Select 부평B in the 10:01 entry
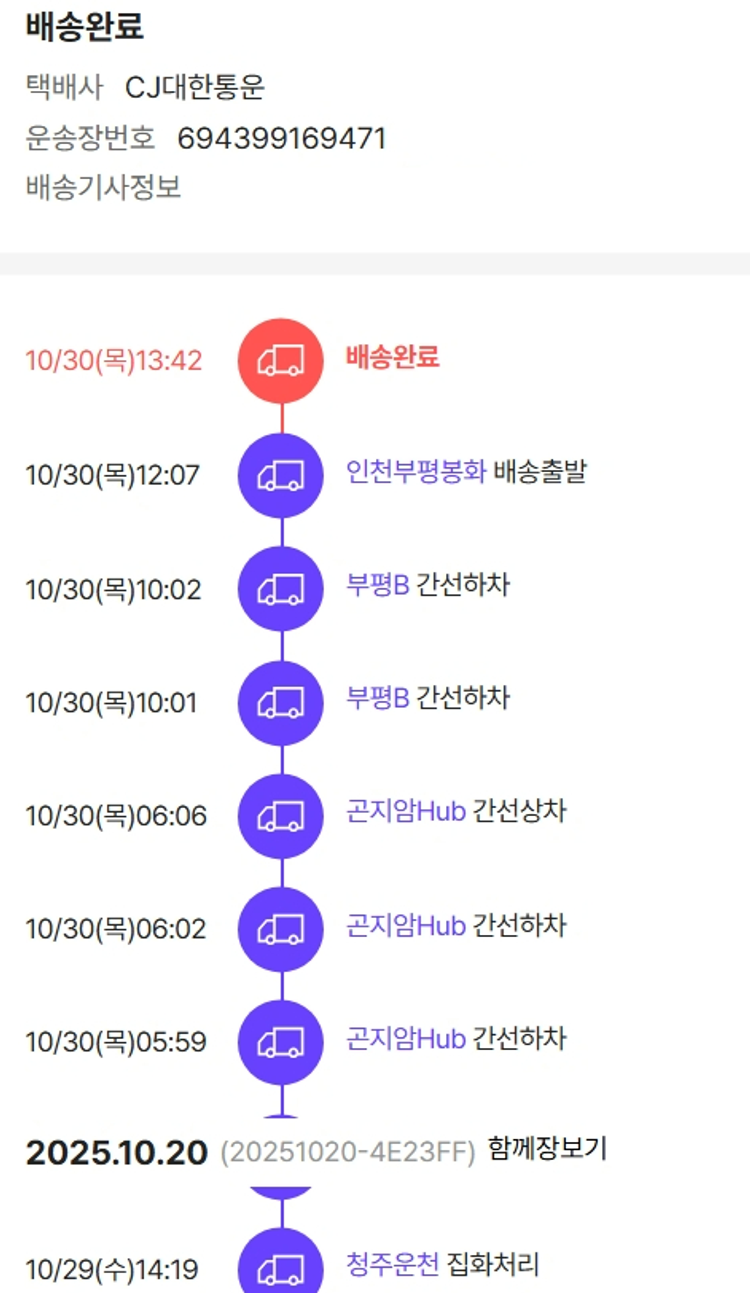The width and height of the screenshot is (750, 1293). click(378, 698)
